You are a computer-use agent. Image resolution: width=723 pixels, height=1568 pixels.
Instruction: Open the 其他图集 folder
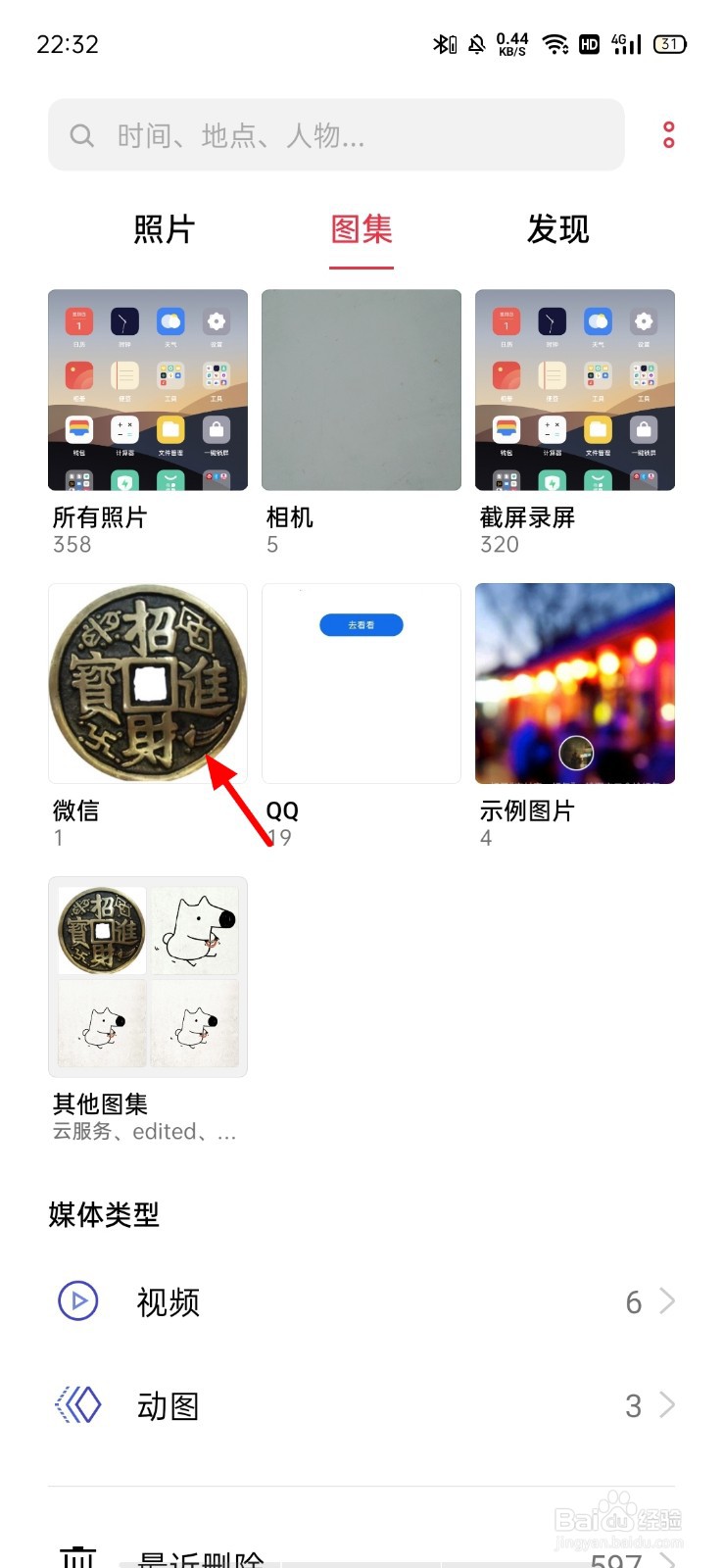(148, 977)
